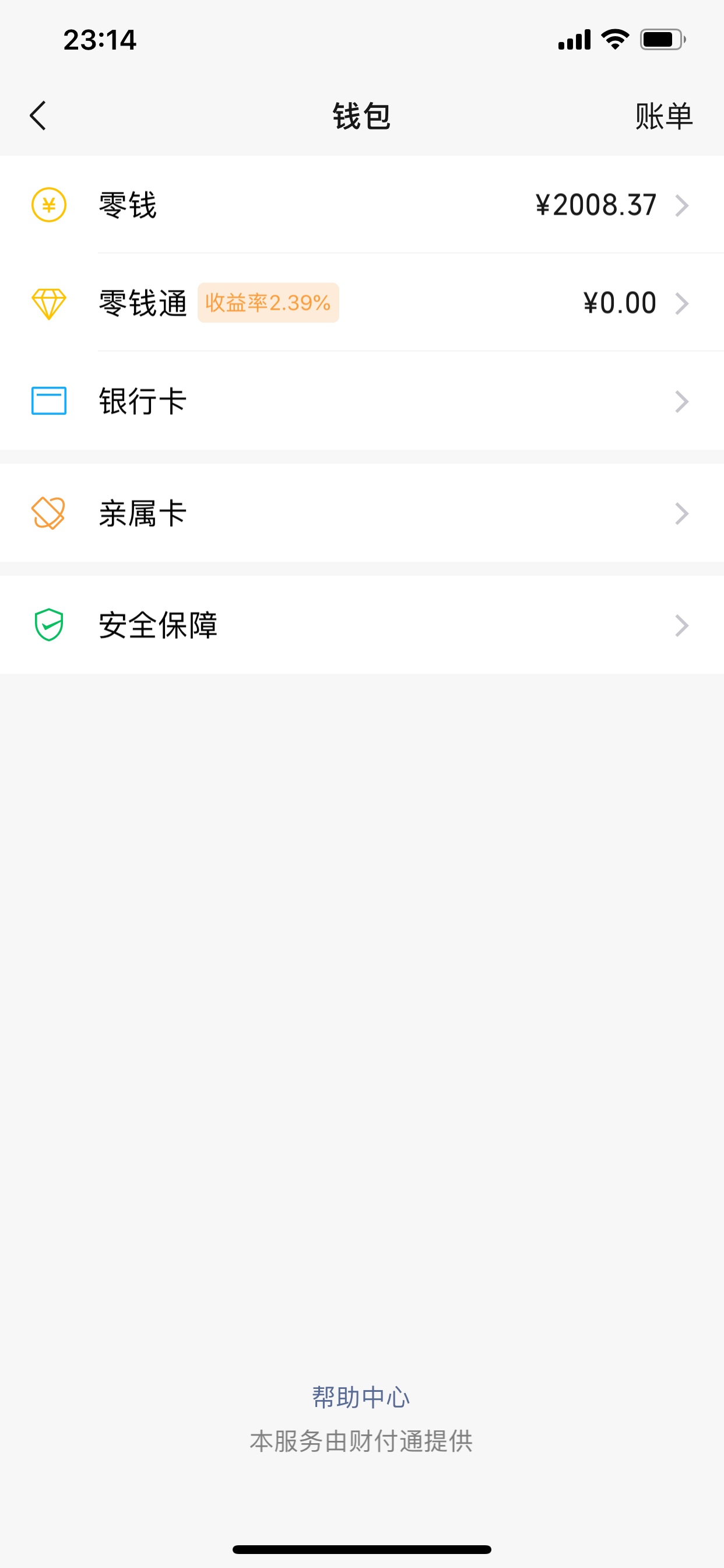Open the 亲属卡 family card row
724x1568 pixels.
[x=362, y=513]
